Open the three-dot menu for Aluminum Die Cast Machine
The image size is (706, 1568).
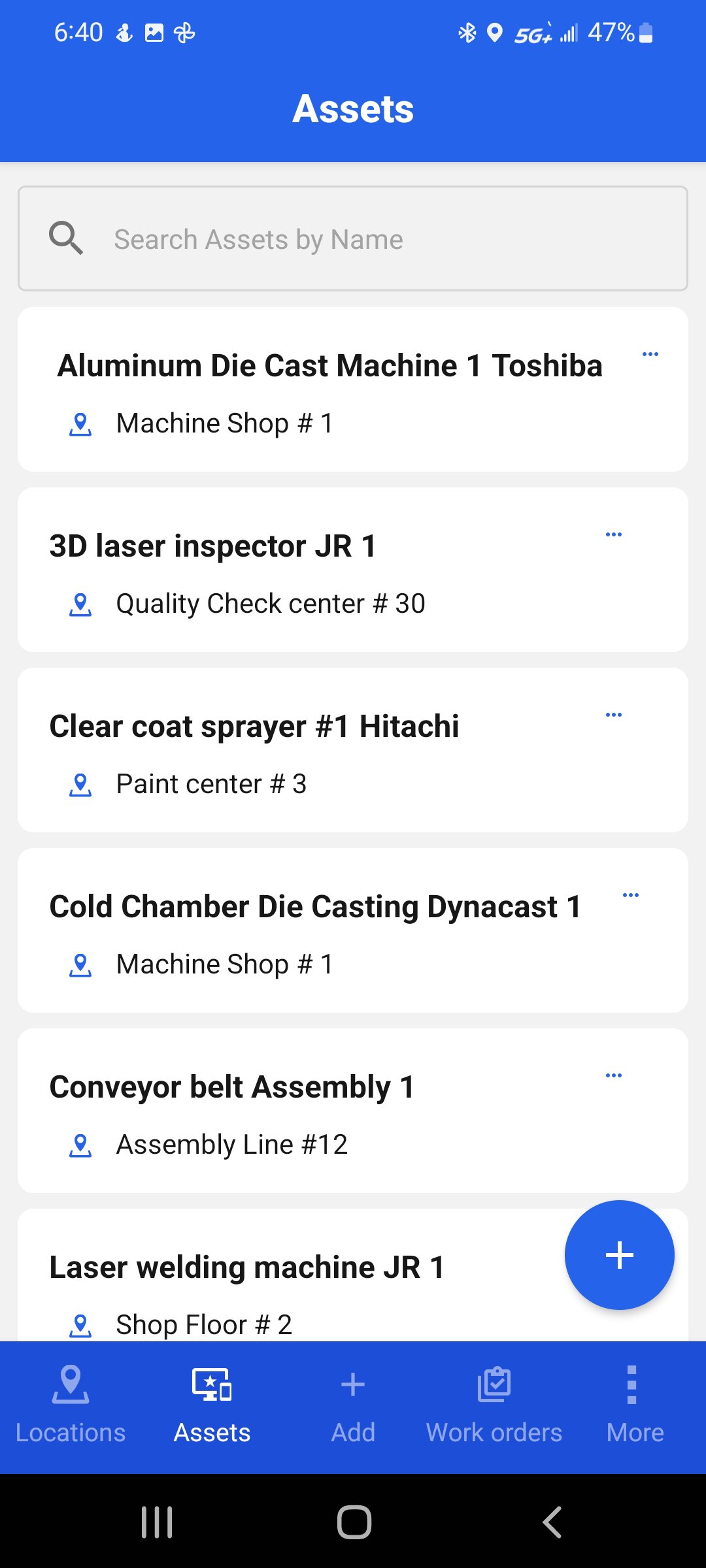(x=650, y=353)
